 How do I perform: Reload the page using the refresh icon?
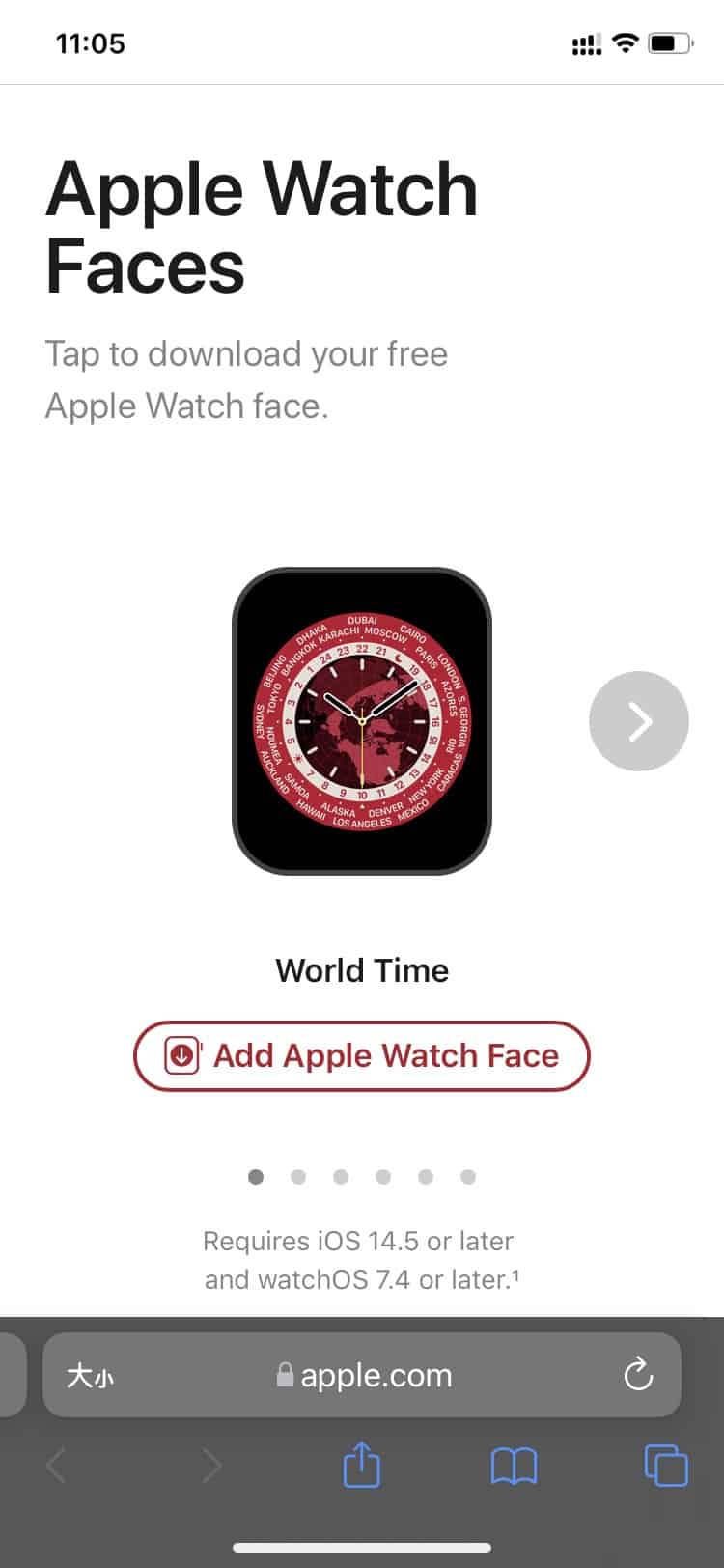638,1375
